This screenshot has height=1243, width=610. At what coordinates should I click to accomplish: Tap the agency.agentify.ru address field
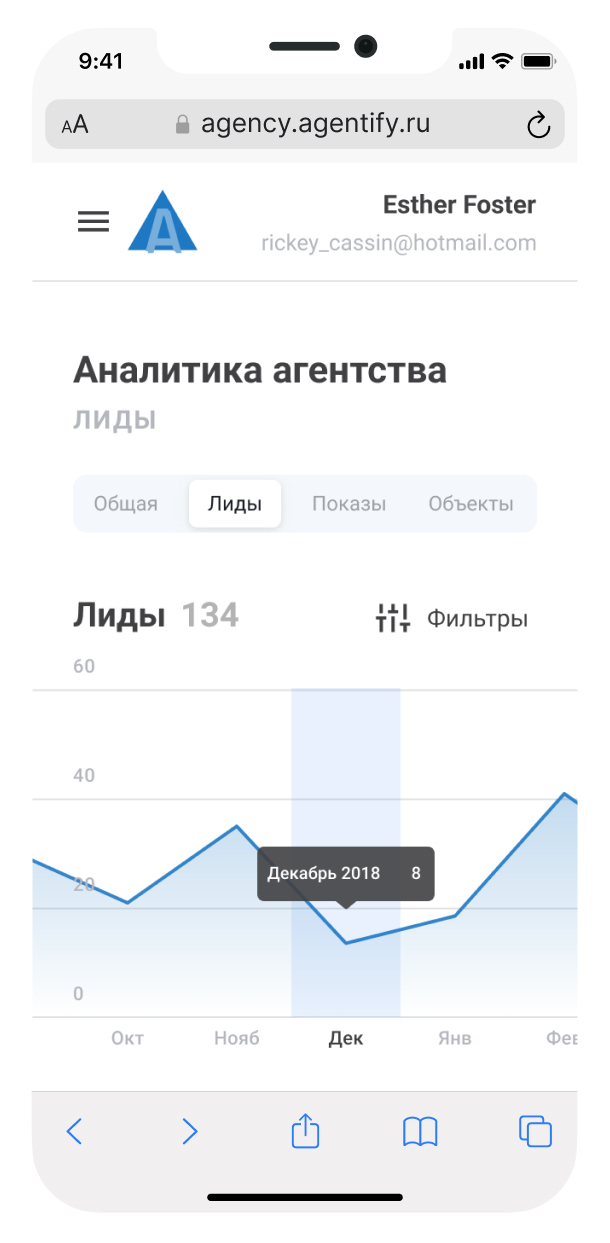305,125
